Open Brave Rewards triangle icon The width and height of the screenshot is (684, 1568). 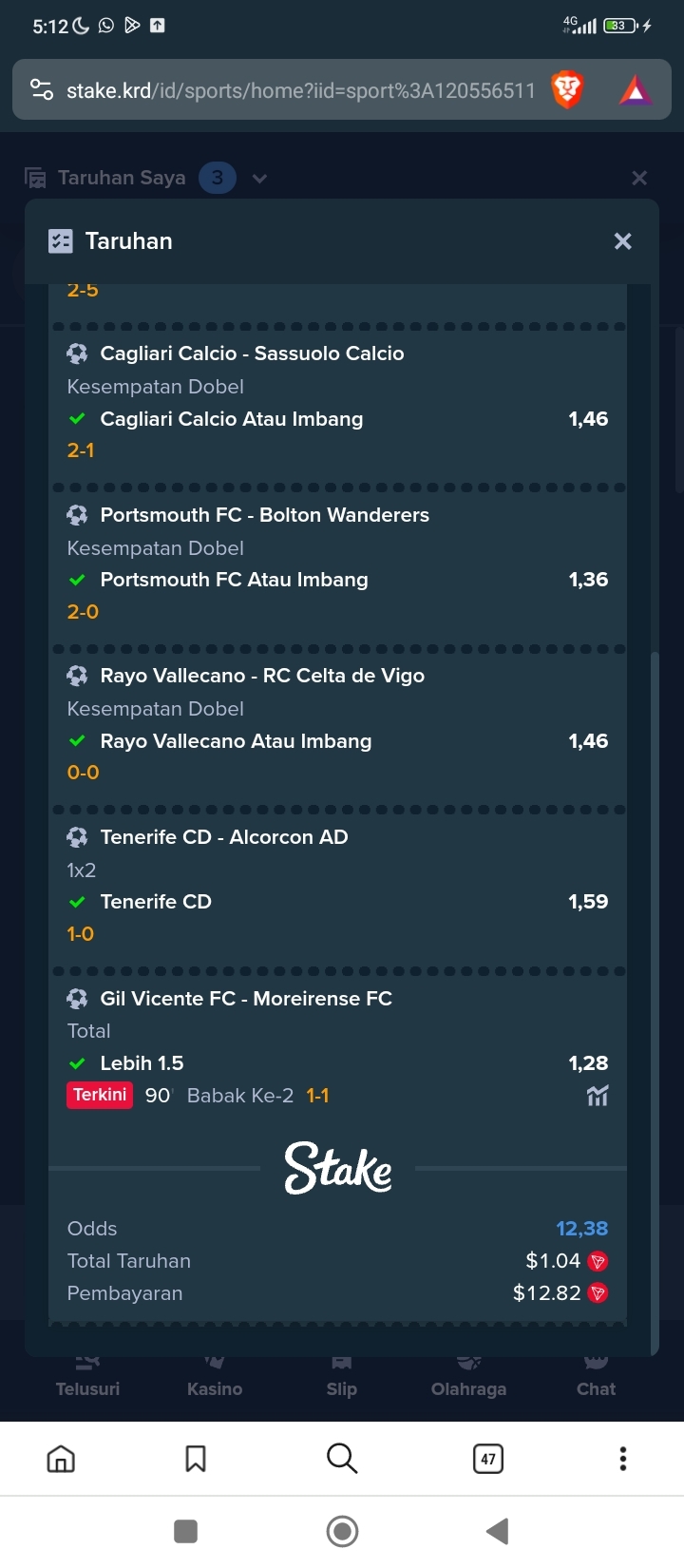636,91
